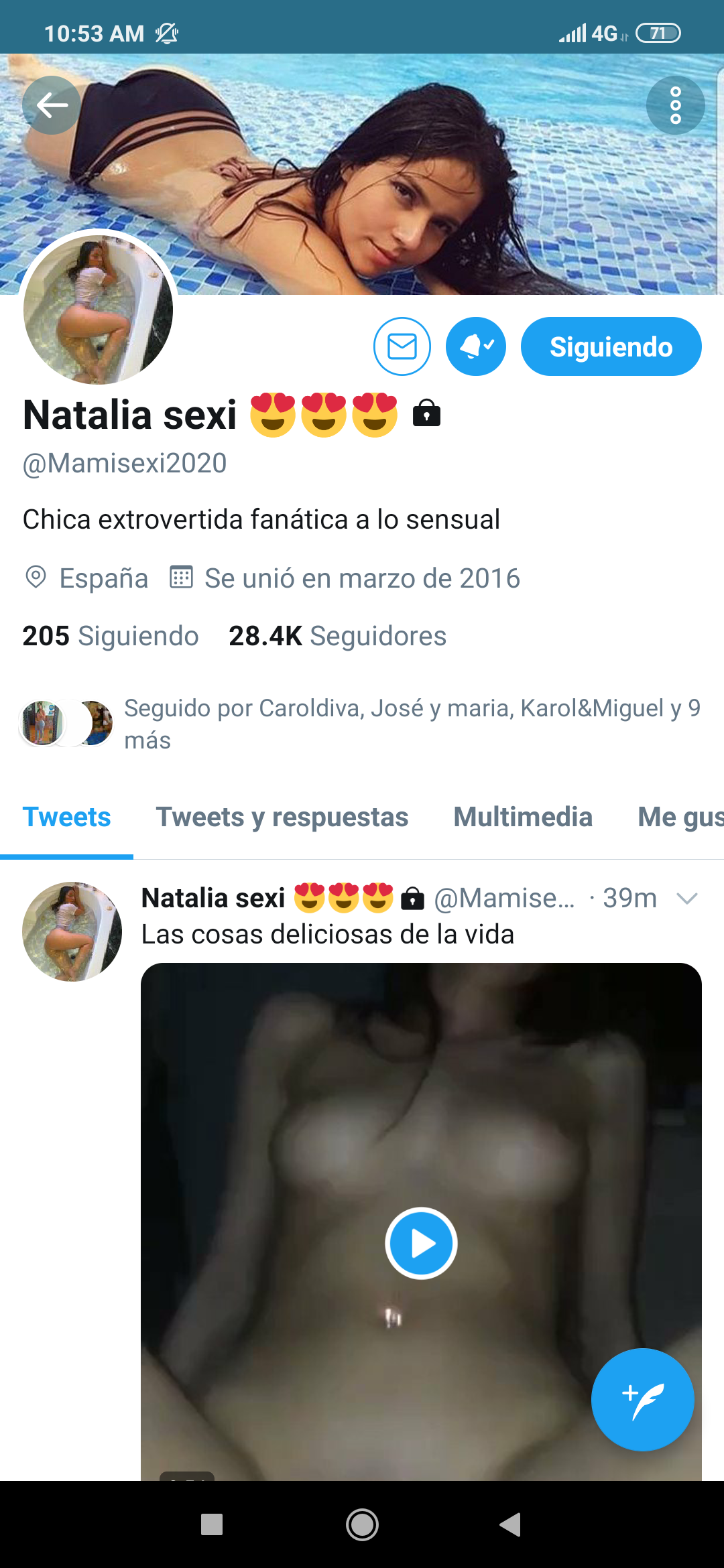
Task: Play the video in the tweet
Action: (x=421, y=1243)
